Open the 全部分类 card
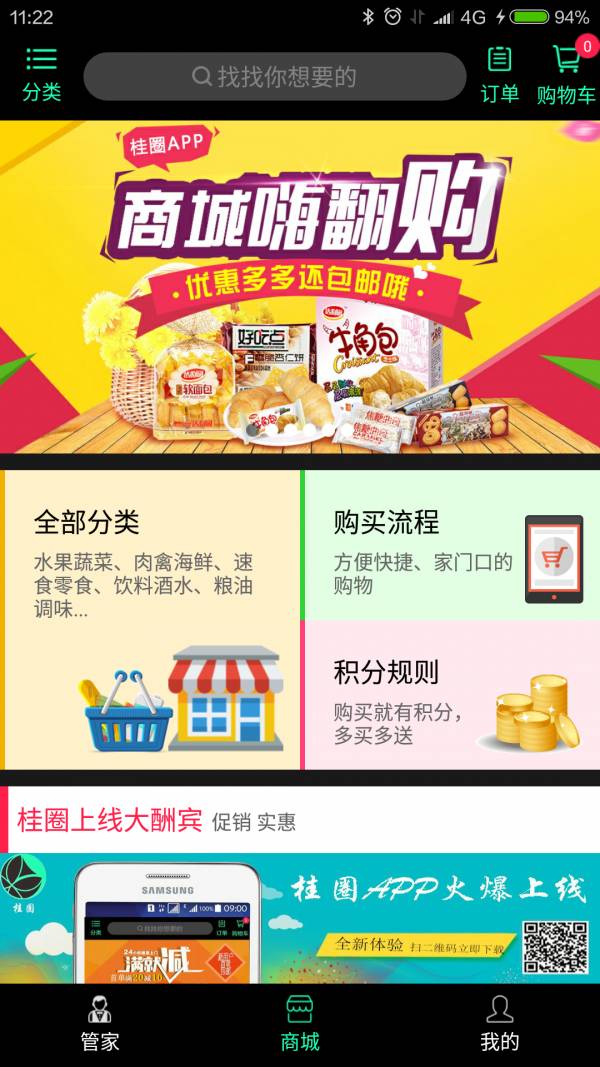 [x=150, y=619]
